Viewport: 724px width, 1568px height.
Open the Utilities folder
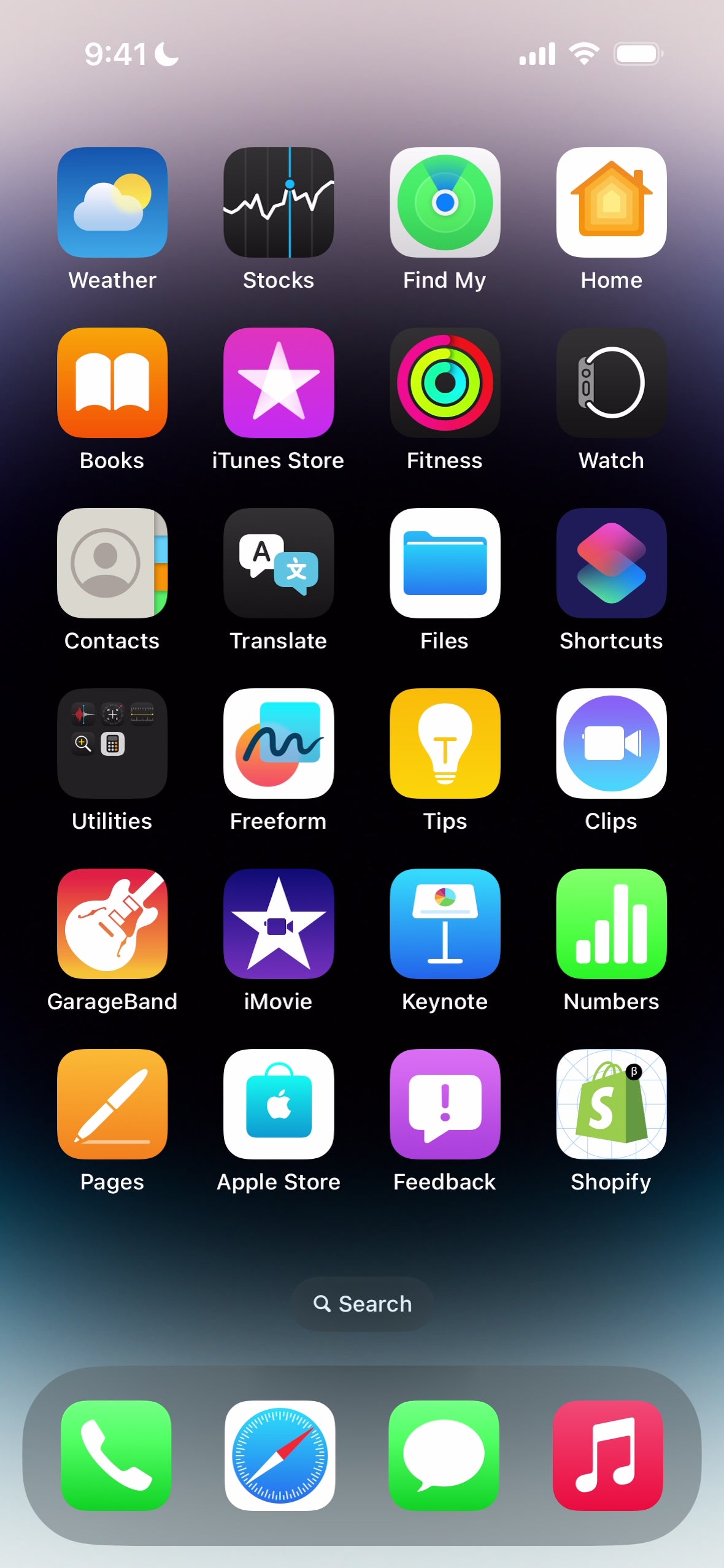(112, 744)
